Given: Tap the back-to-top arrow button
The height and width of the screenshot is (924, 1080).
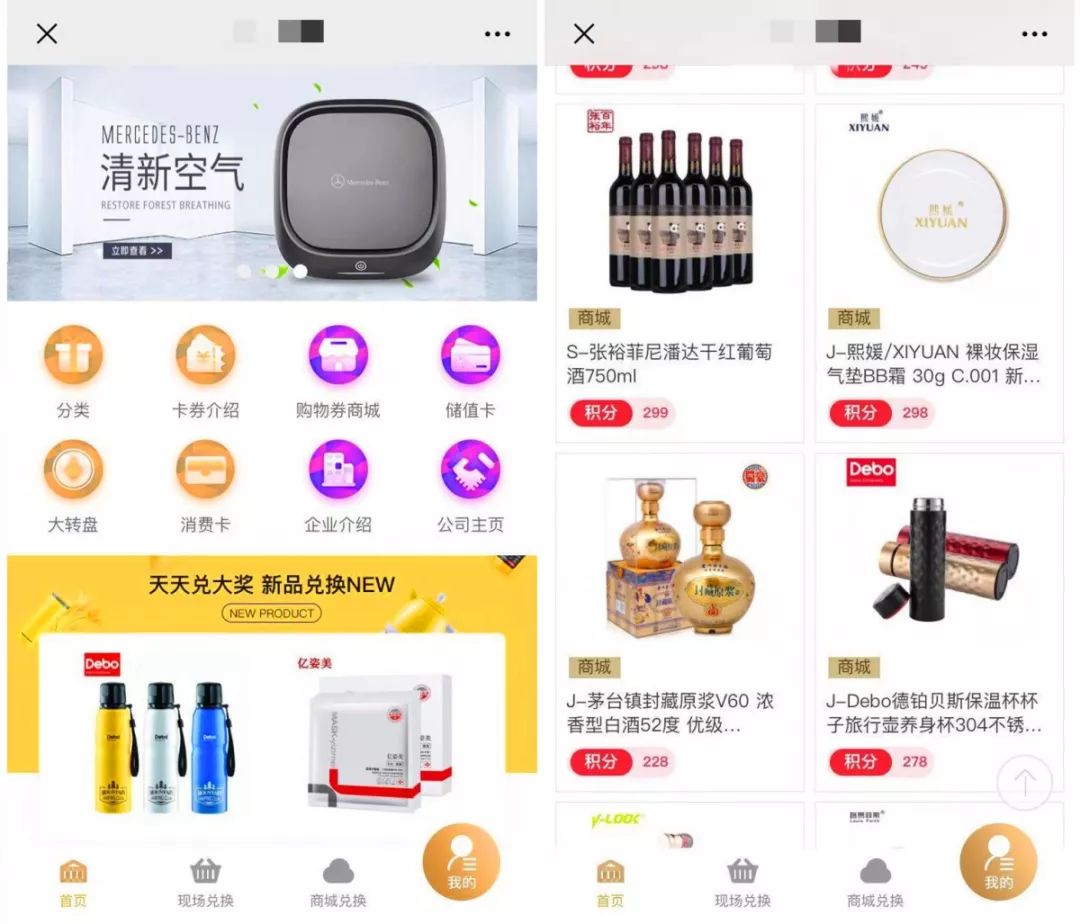Looking at the screenshot, I should pos(1024,781).
